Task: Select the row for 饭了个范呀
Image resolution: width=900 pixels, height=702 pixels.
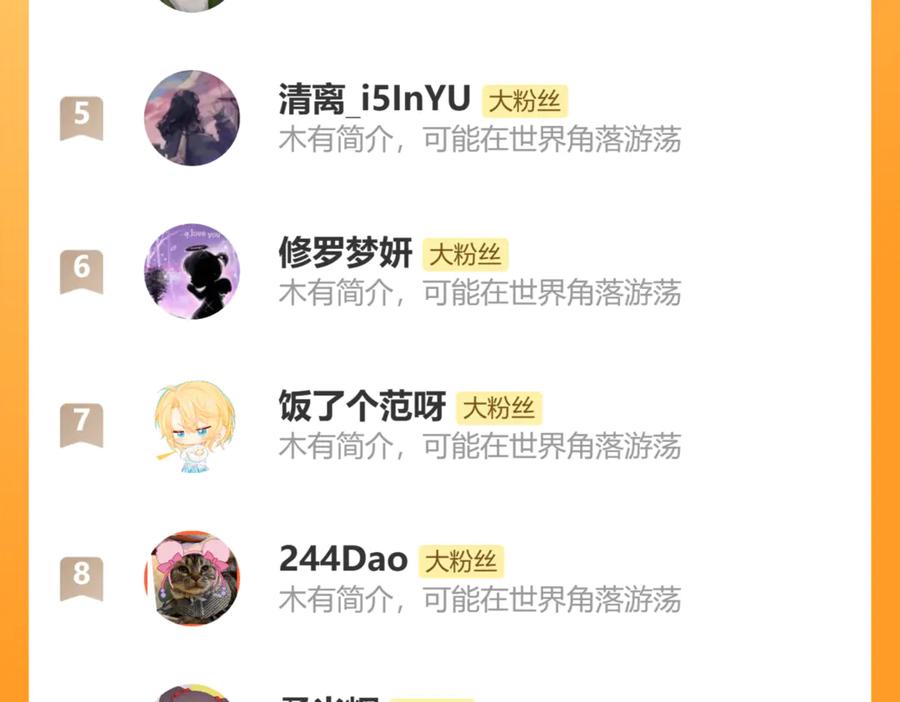Action: pos(362,407)
